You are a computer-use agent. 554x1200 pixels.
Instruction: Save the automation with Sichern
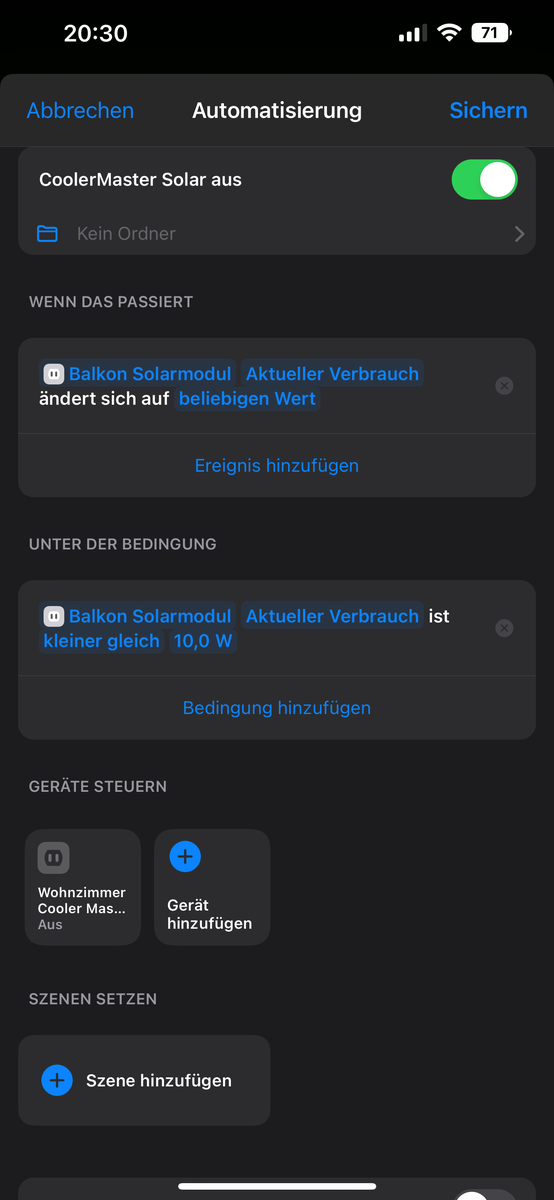[x=488, y=111]
